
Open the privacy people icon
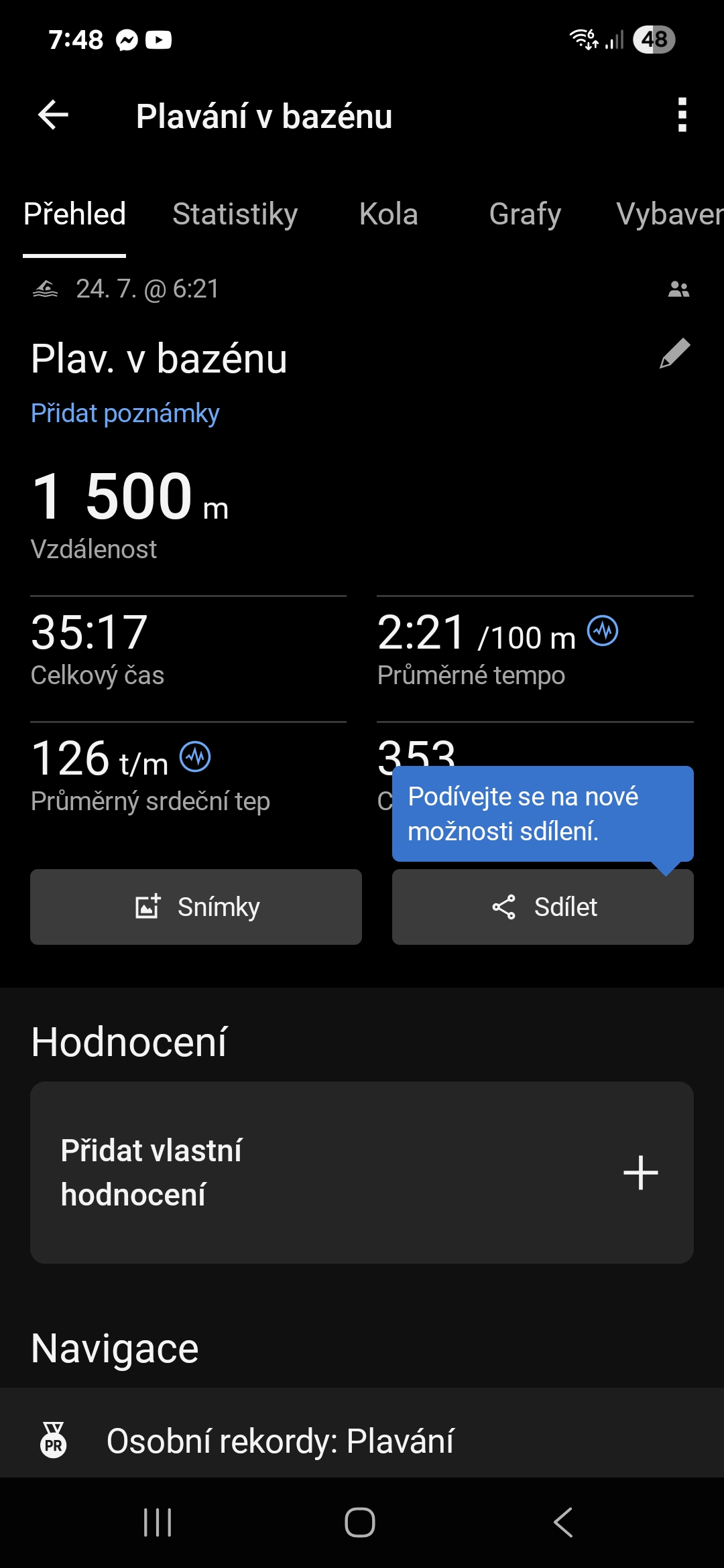[x=678, y=289]
